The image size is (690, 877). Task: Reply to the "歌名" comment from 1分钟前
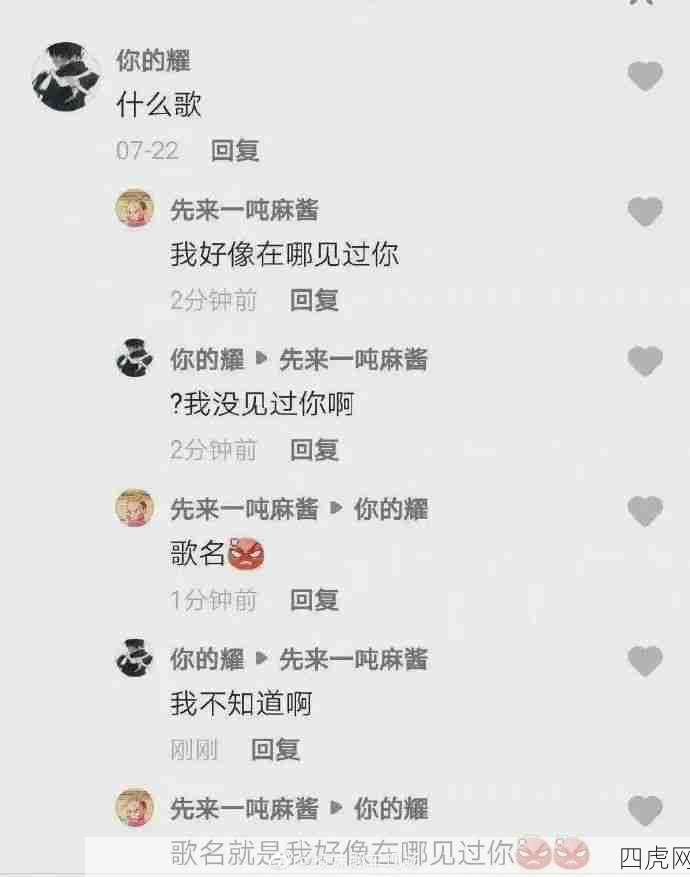314,599
